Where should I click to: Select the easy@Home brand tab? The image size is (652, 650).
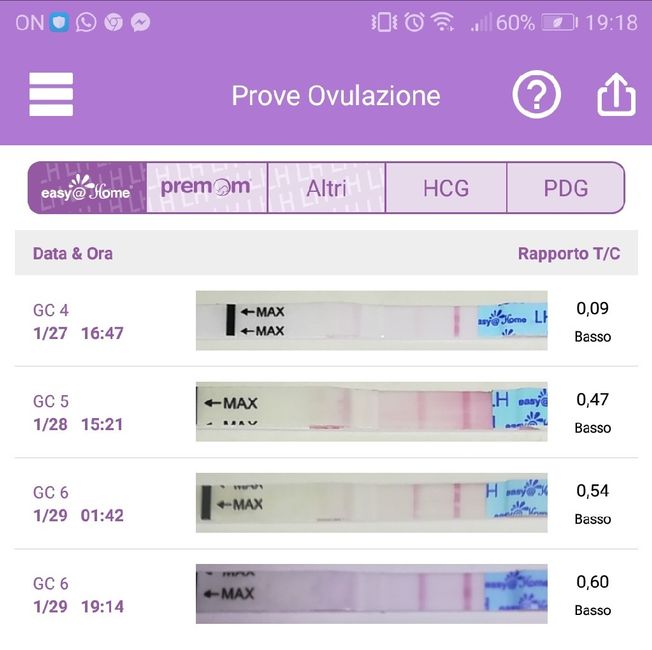tap(86, 188)
